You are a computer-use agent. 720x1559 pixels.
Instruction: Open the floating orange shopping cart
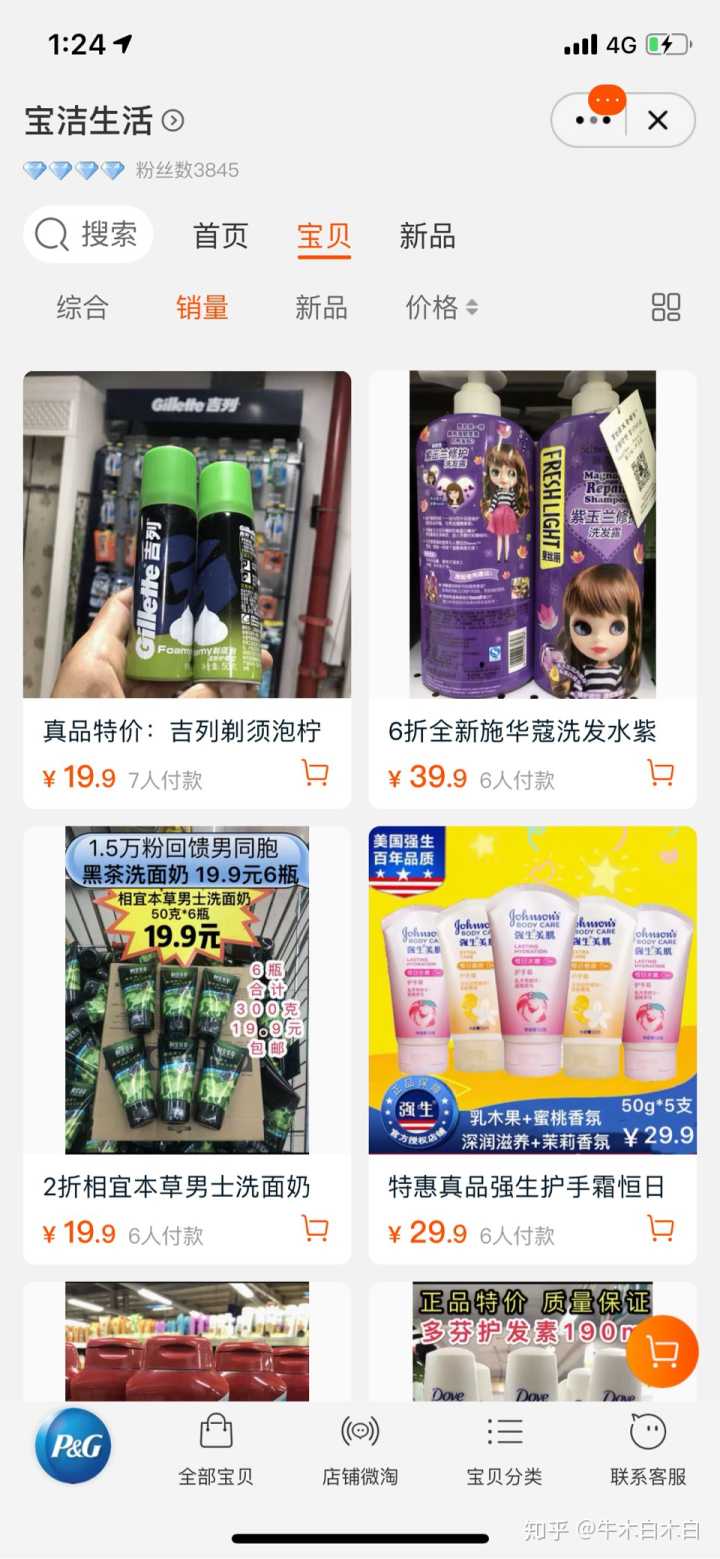[x=662, y=1352]
